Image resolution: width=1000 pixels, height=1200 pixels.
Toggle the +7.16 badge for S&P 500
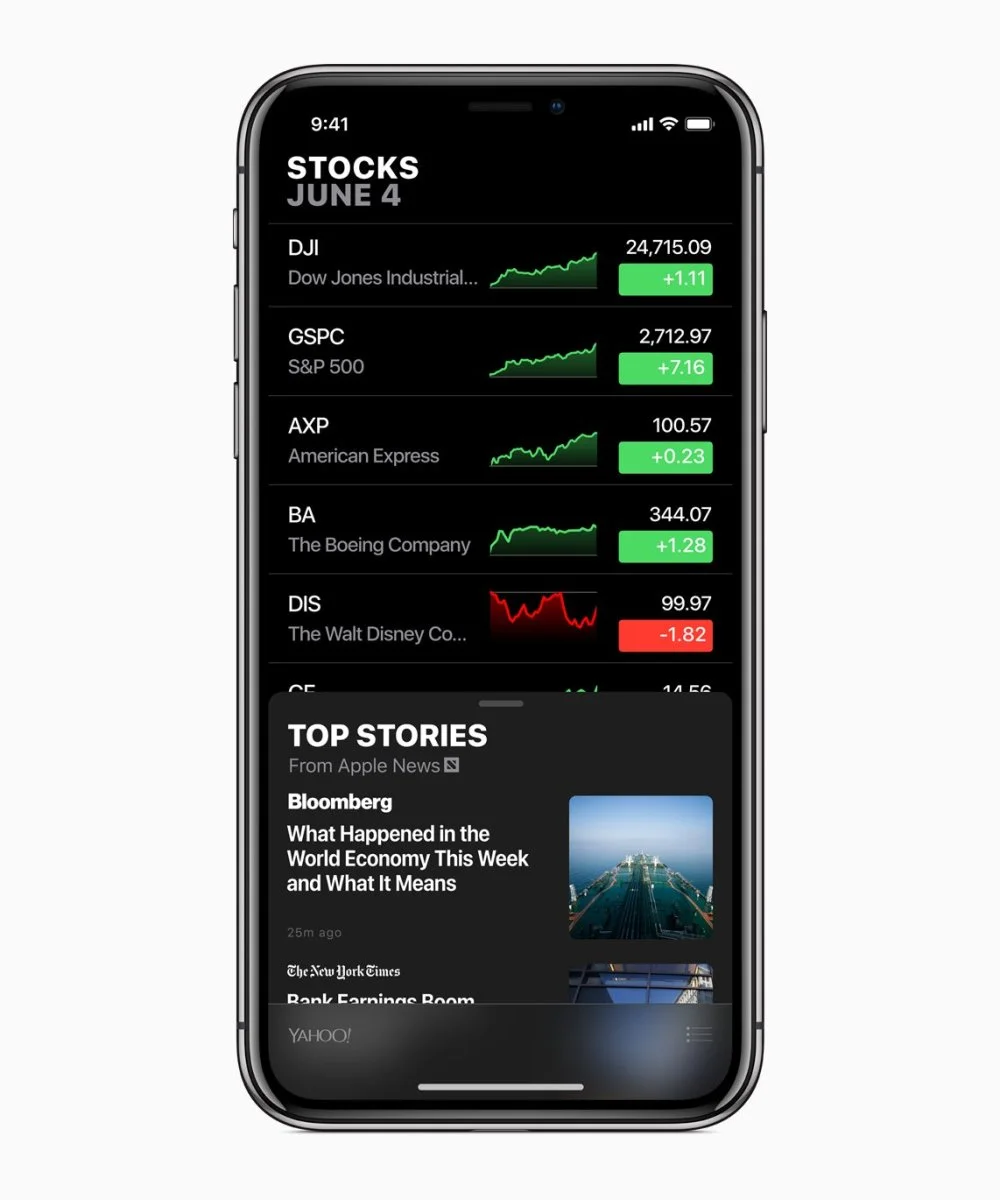click(667, 368)
